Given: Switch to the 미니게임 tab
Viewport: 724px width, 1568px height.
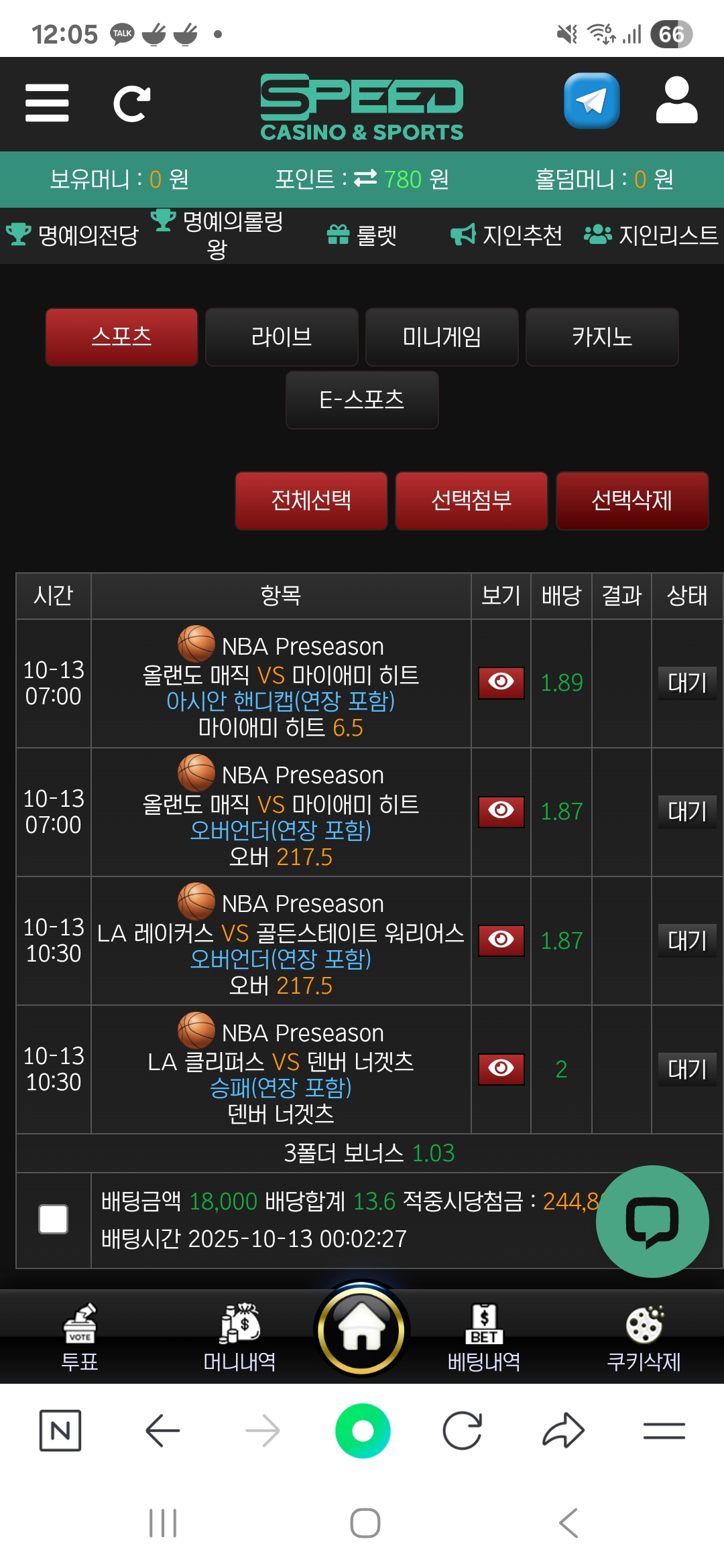Looking at the screenshot, I should click(x=442, y=337).
